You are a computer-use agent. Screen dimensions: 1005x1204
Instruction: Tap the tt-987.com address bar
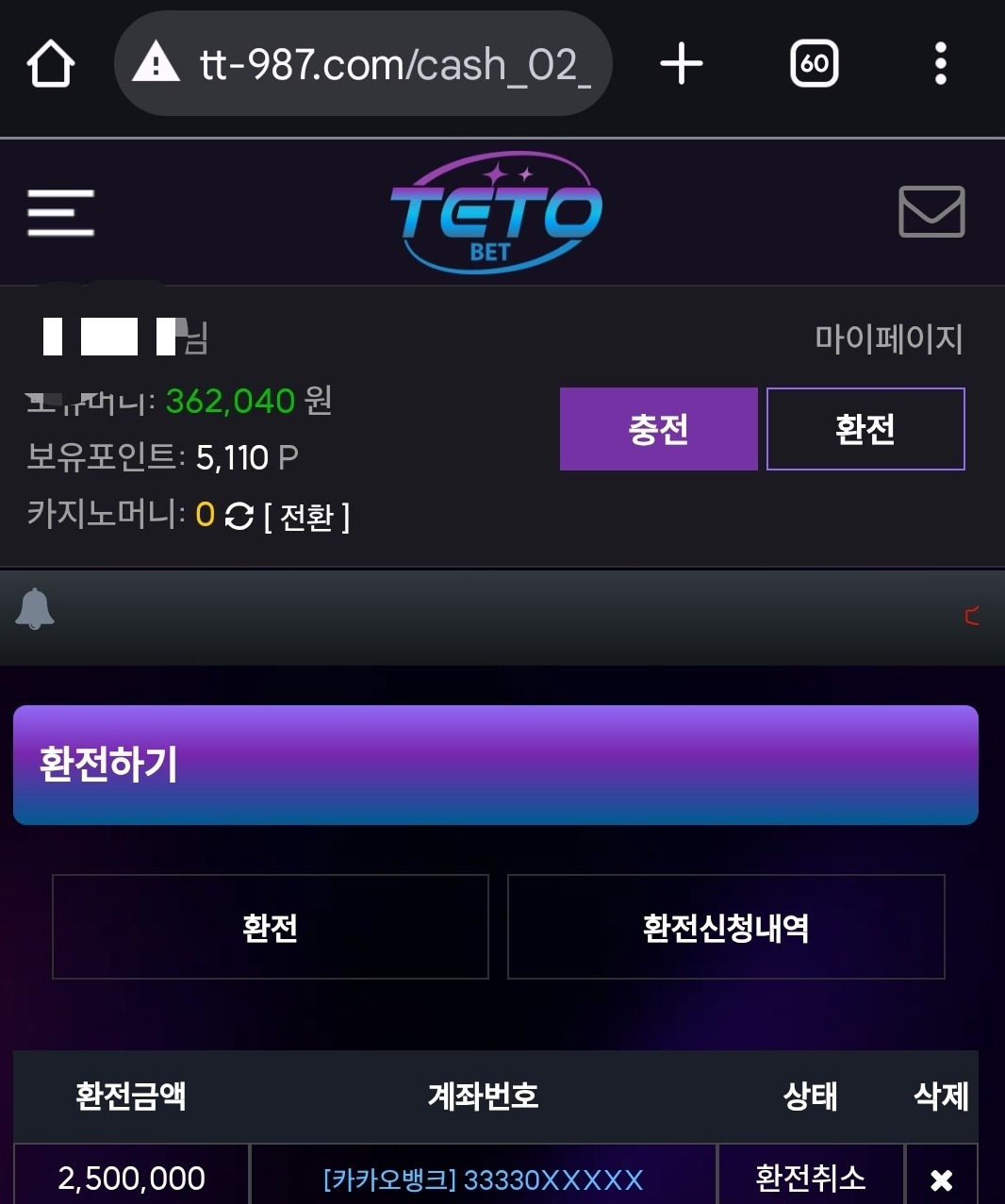pyautogui.click(x=364, y=65)
